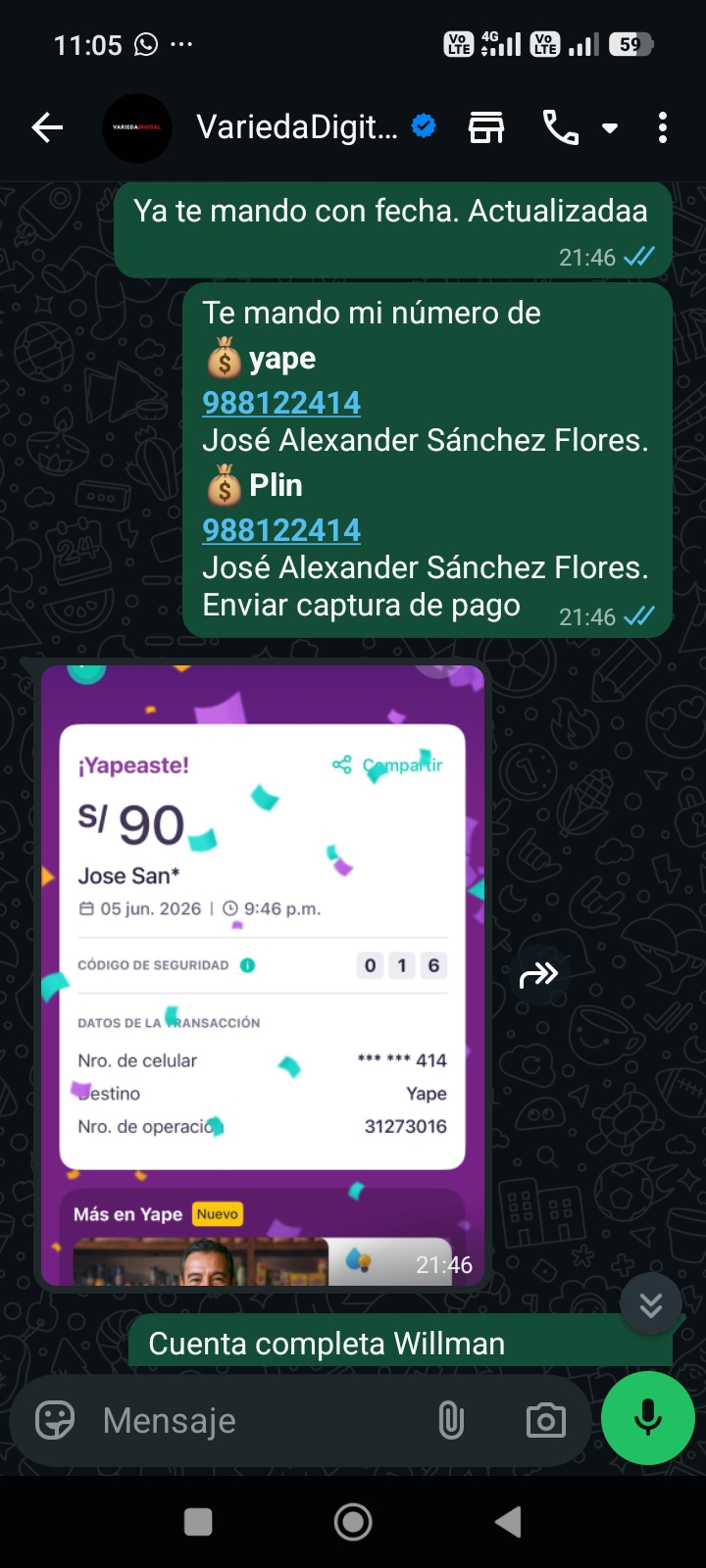706x1568 pixels.
Task: Open recent apps
Action: point(198,1522)
